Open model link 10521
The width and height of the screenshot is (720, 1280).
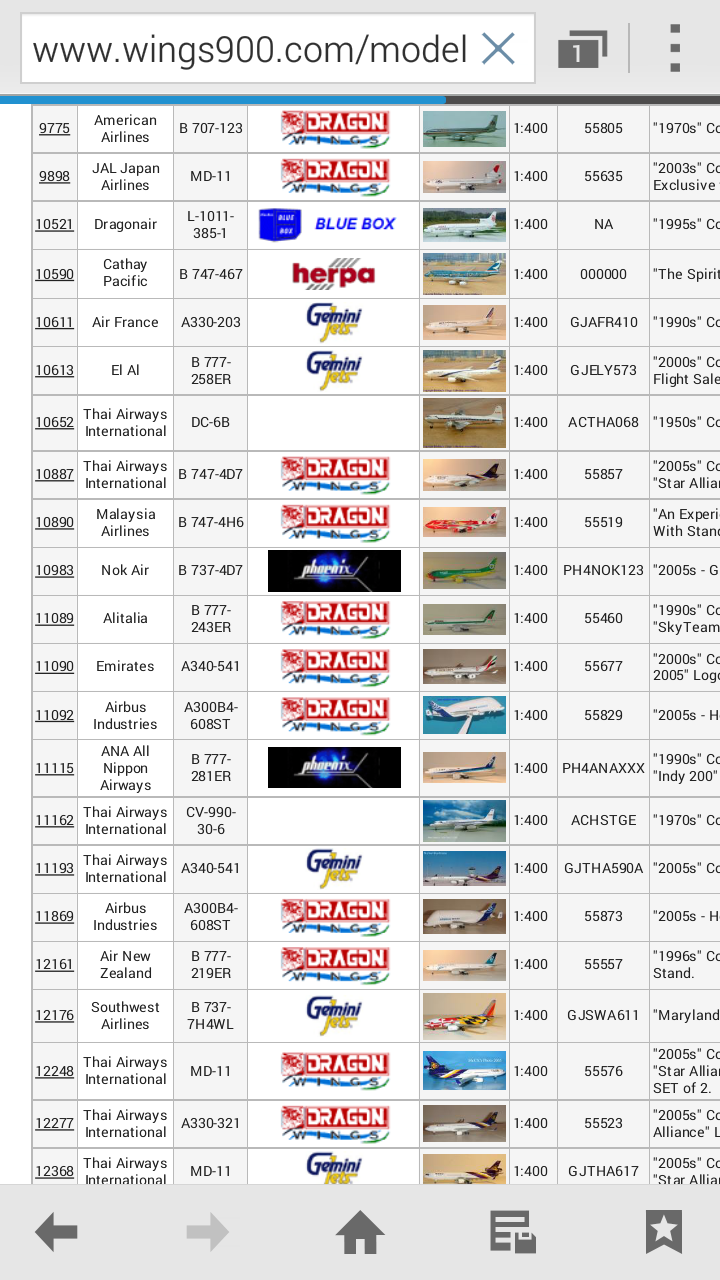click(54, 224)
